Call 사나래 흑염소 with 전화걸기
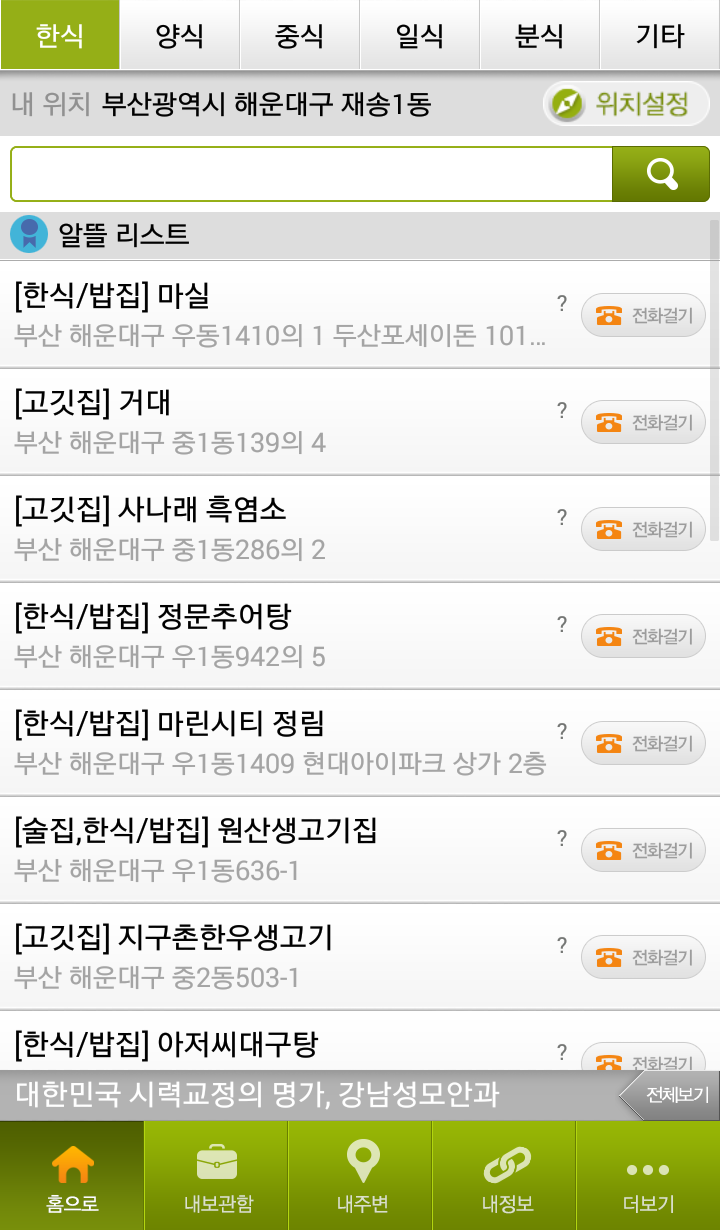This screenshot has height=1230, width=720. click(644, 529)
